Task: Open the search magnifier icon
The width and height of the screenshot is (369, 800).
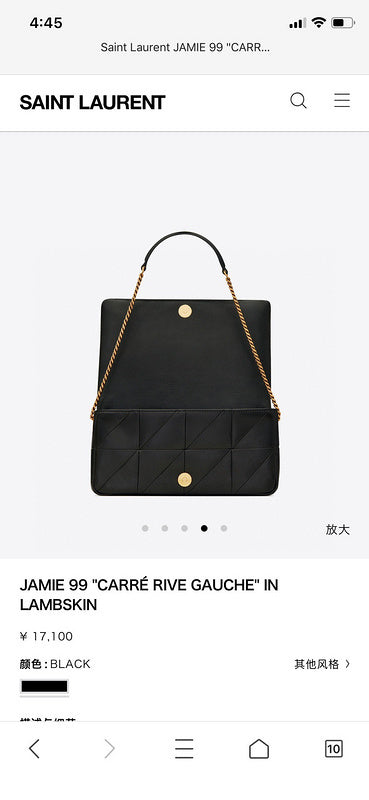Action: [299, 101]
